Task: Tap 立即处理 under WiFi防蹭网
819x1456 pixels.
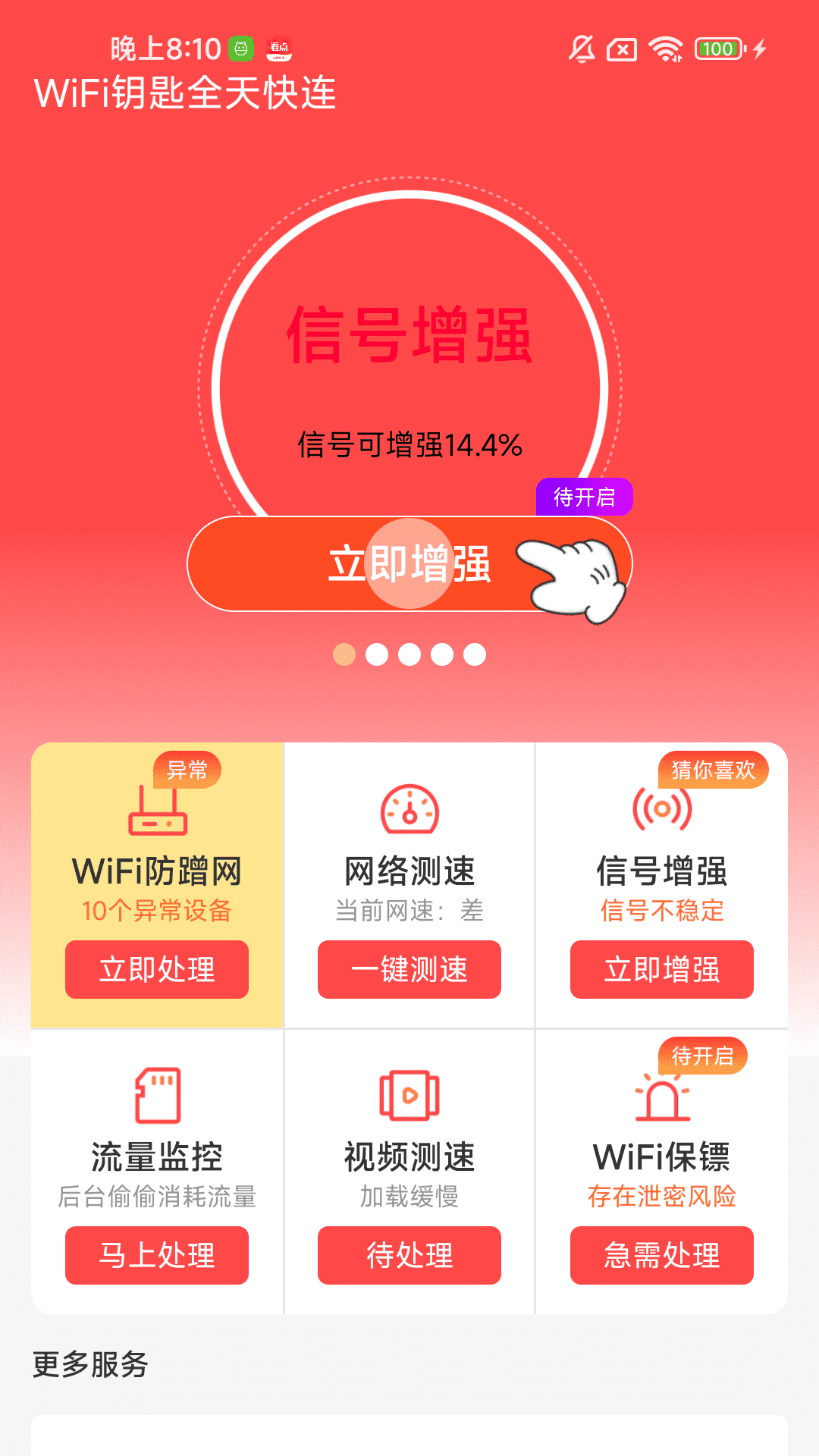Action: tap(157, 969)
